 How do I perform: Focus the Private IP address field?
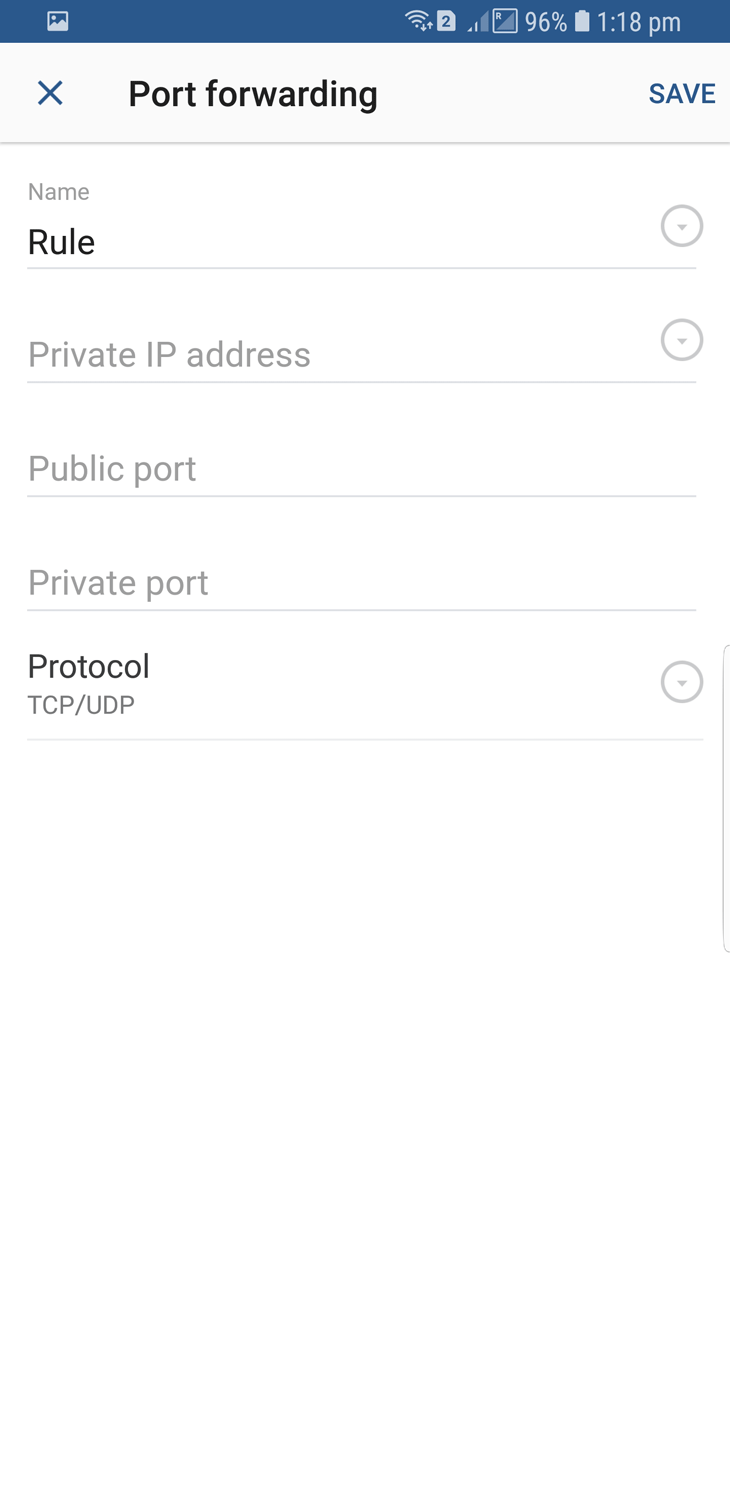coord(340,355)
